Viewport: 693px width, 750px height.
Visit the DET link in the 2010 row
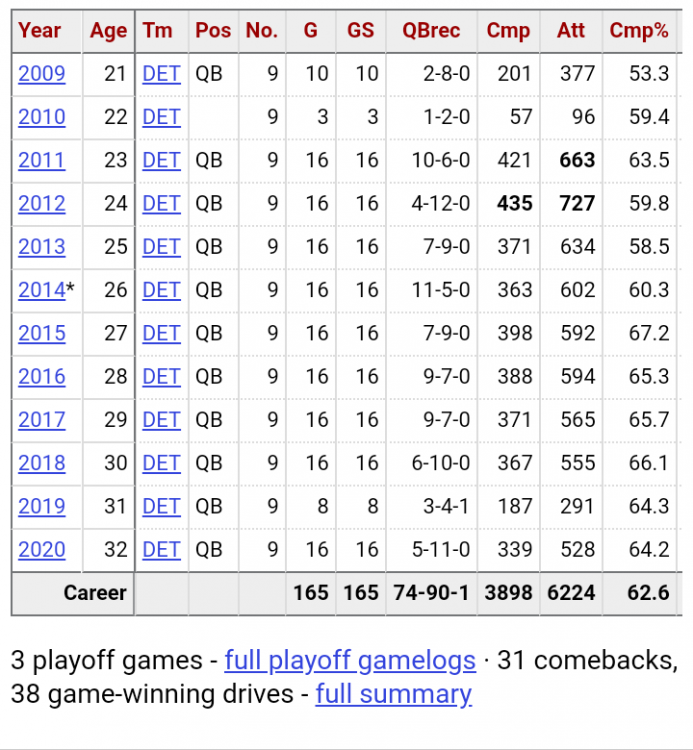[161, 117]
